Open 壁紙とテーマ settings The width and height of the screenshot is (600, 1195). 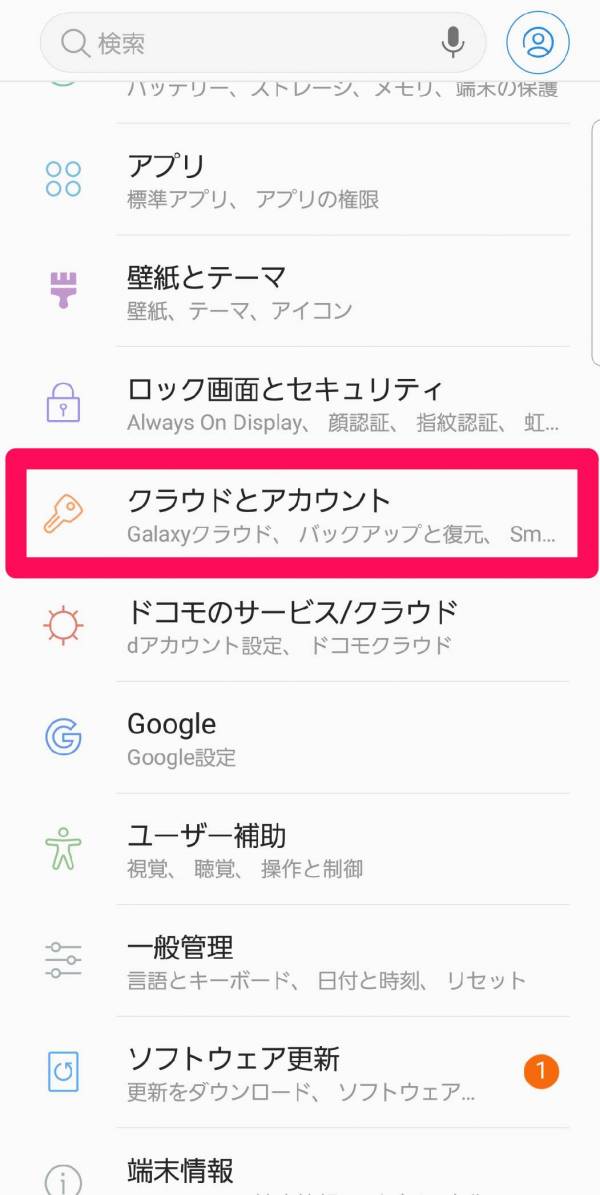click(300, 291)
